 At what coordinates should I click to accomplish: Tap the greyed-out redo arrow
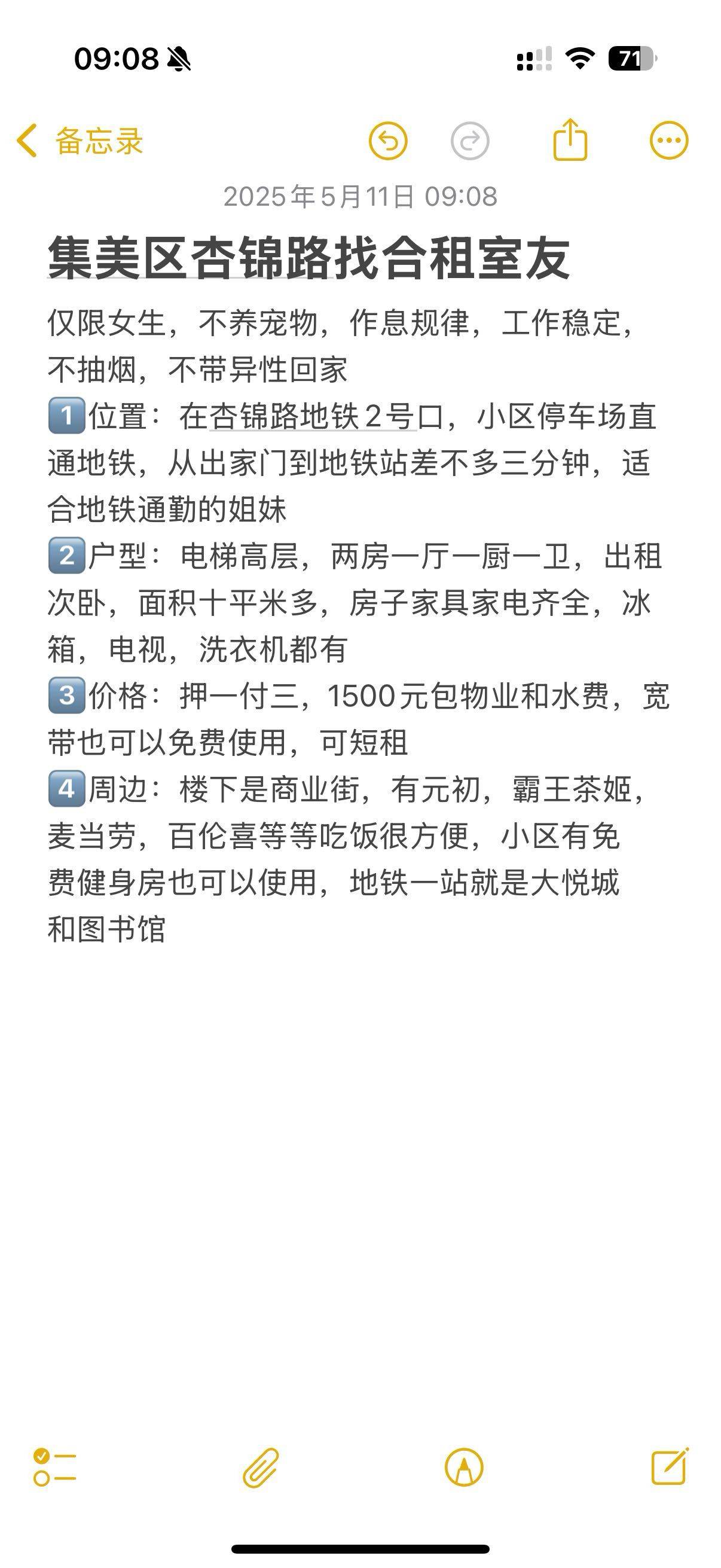[x=470, y=141]
